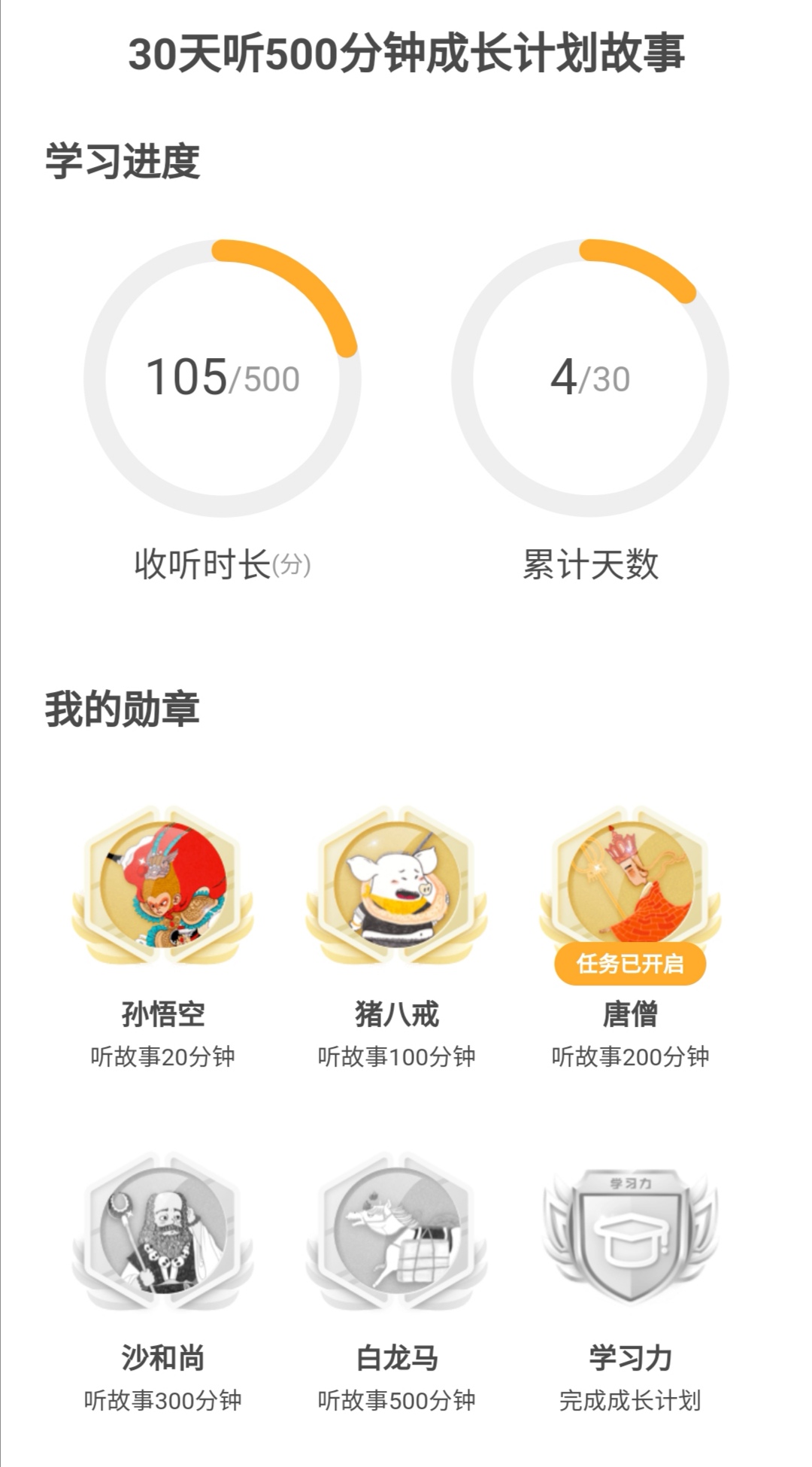Tap the 任务已开启 badge on 唐僧

pyautogui.click(x=630, y=964)
